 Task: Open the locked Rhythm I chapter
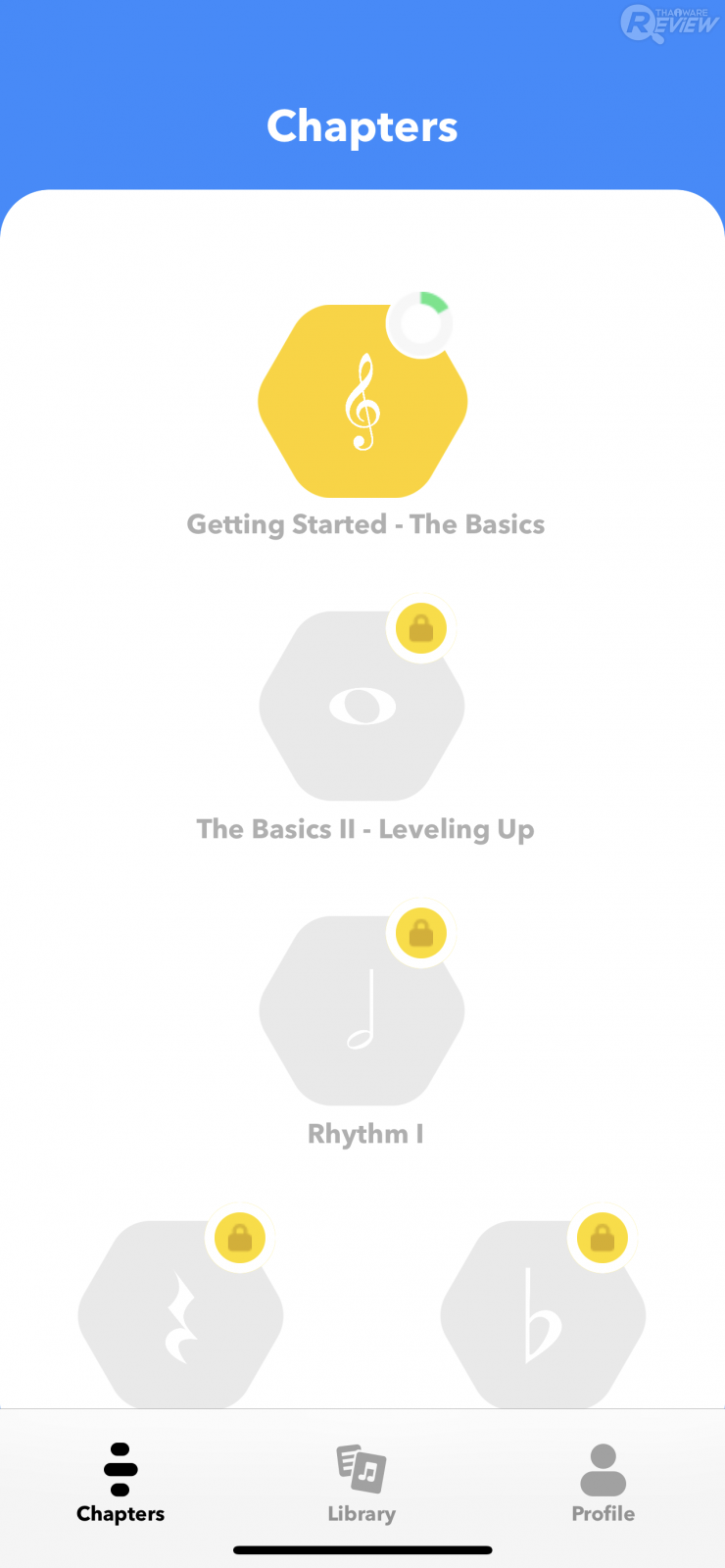click(362, 1010)
